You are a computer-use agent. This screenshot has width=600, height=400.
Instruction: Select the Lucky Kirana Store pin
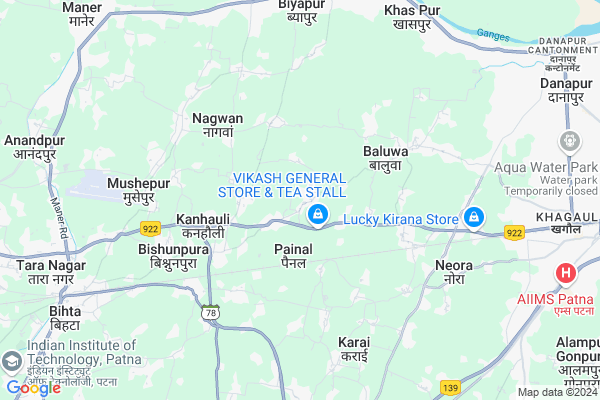pyautogui.click(x=474, y=216)
